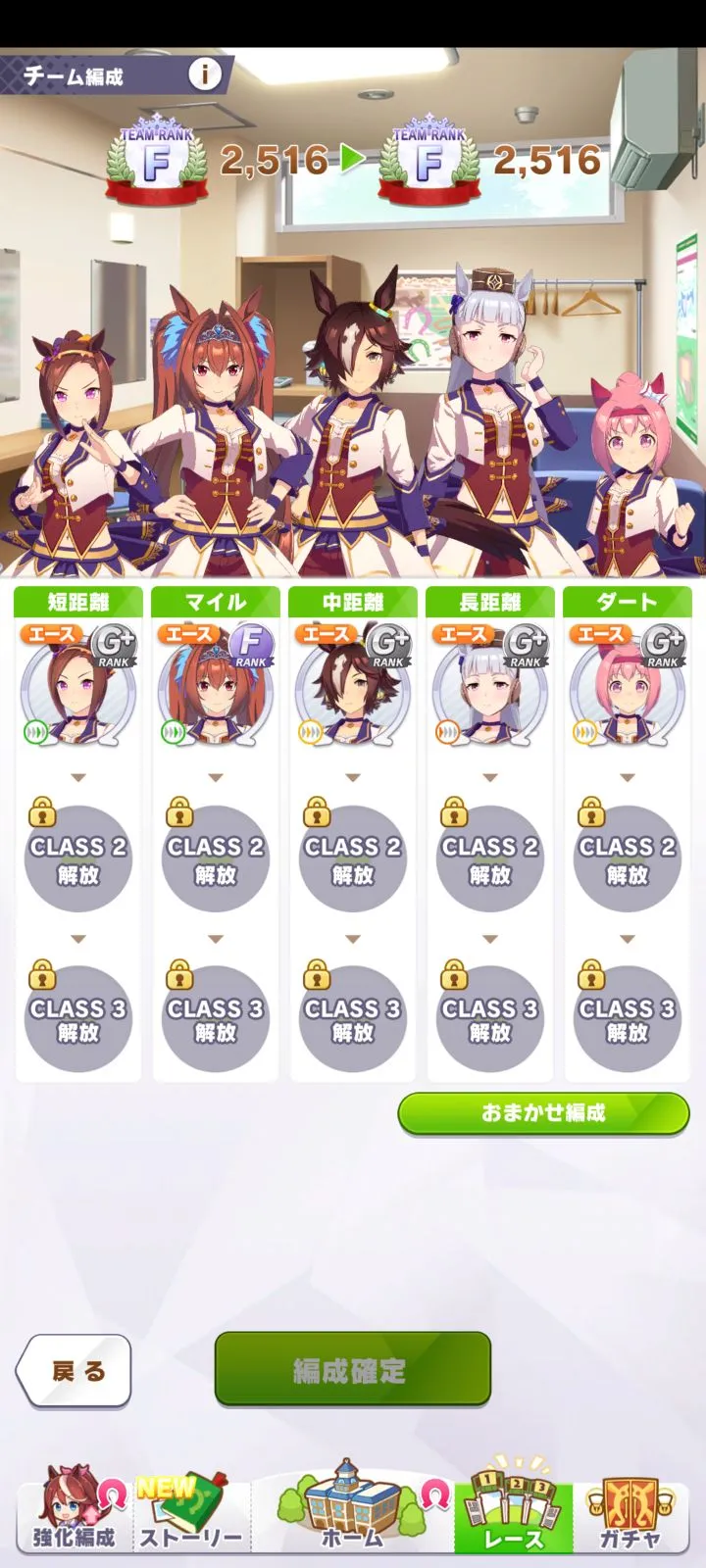Viewport: 706px width, 1568px height.
Task: Open the ガチャ tab
Action: 630,1509
